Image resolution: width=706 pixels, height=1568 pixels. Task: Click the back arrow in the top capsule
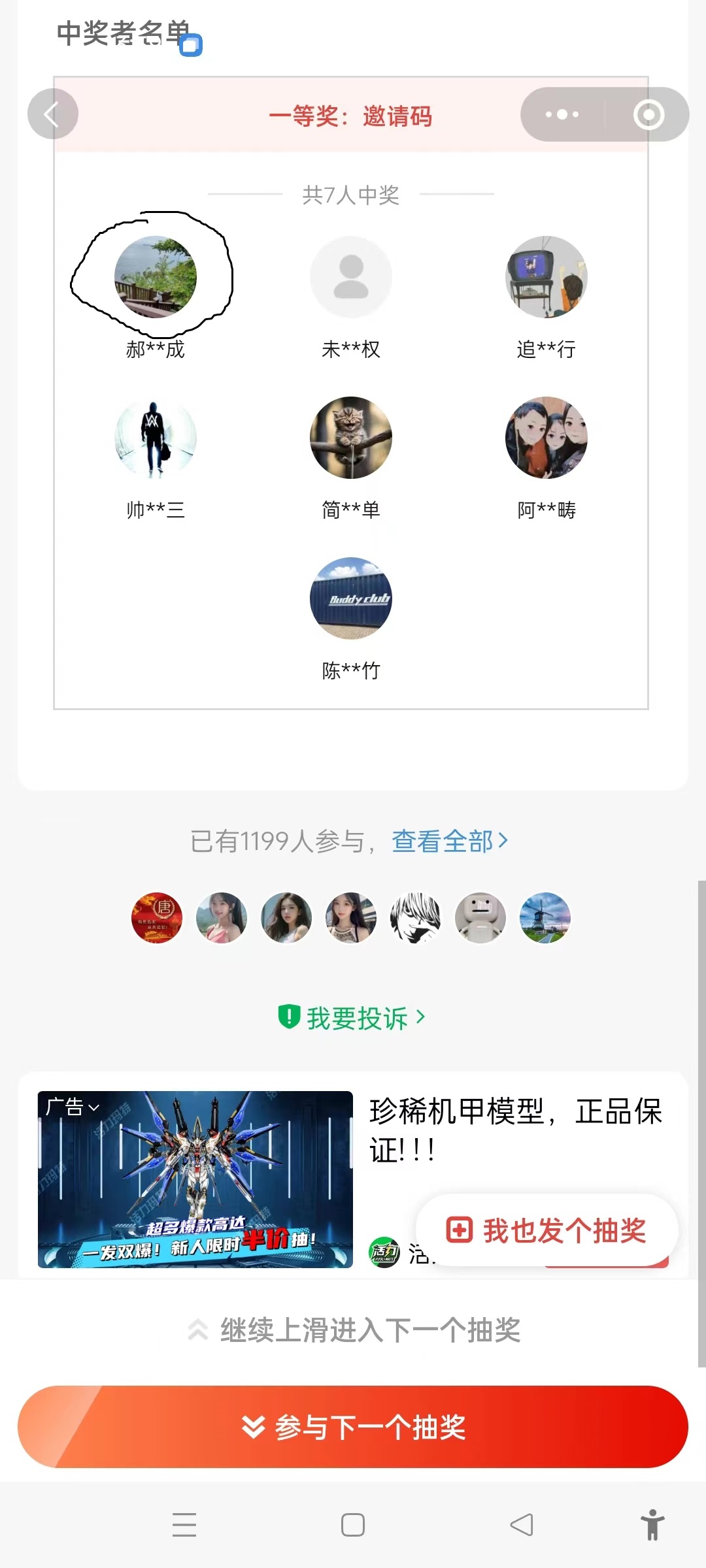[52, 114]
